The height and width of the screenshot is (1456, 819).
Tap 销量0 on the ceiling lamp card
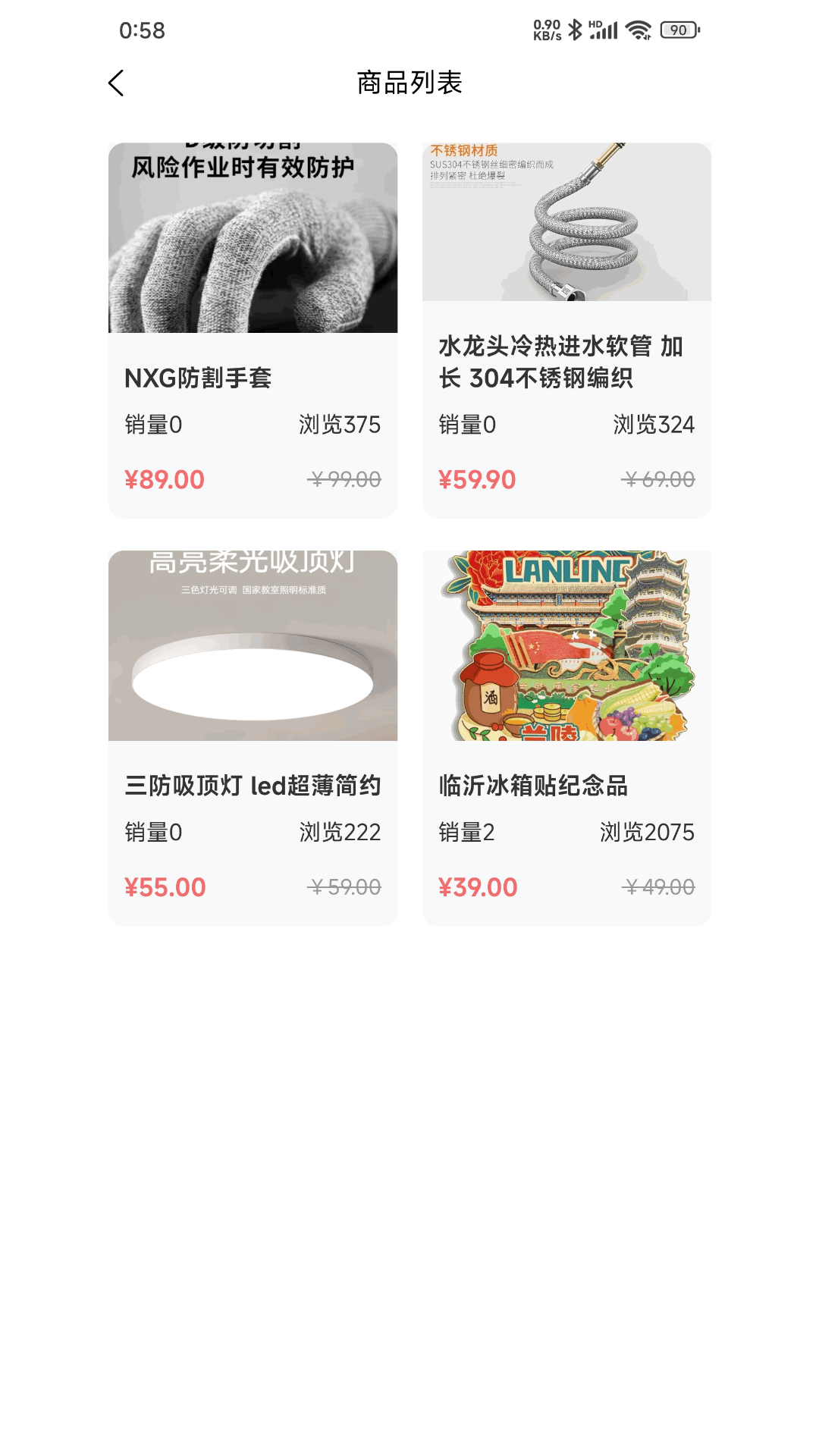[152, 832]
